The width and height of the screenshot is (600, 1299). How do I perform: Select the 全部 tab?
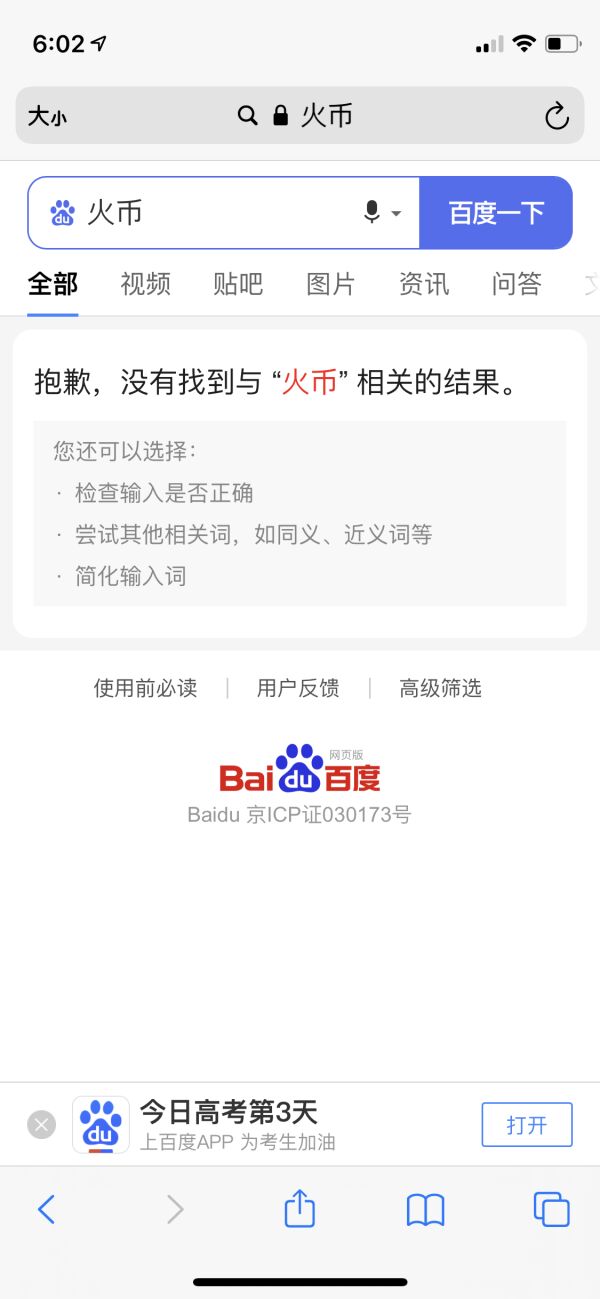(x=53, y=284)
